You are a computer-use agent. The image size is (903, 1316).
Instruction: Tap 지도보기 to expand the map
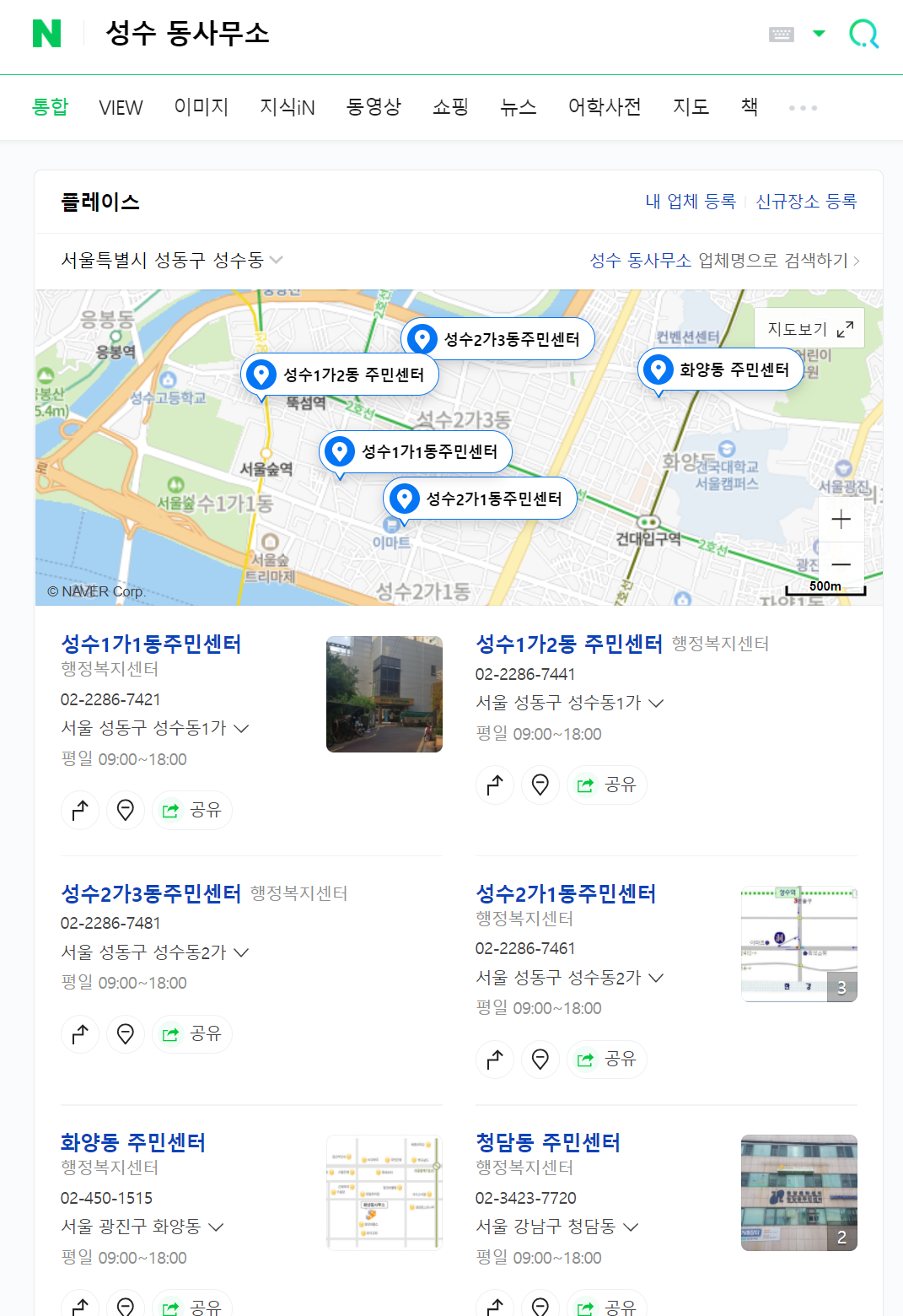pyautogui.click(x=809, y=329)
